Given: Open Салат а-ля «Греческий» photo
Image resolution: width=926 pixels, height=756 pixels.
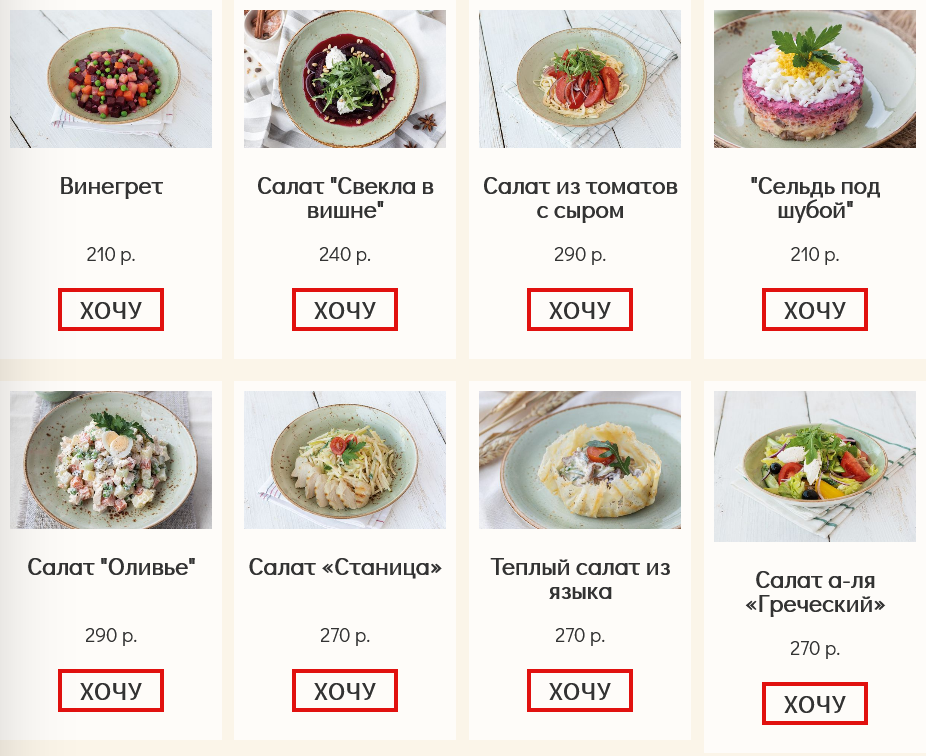Looking at the screenshot, I should coord(815,466).
